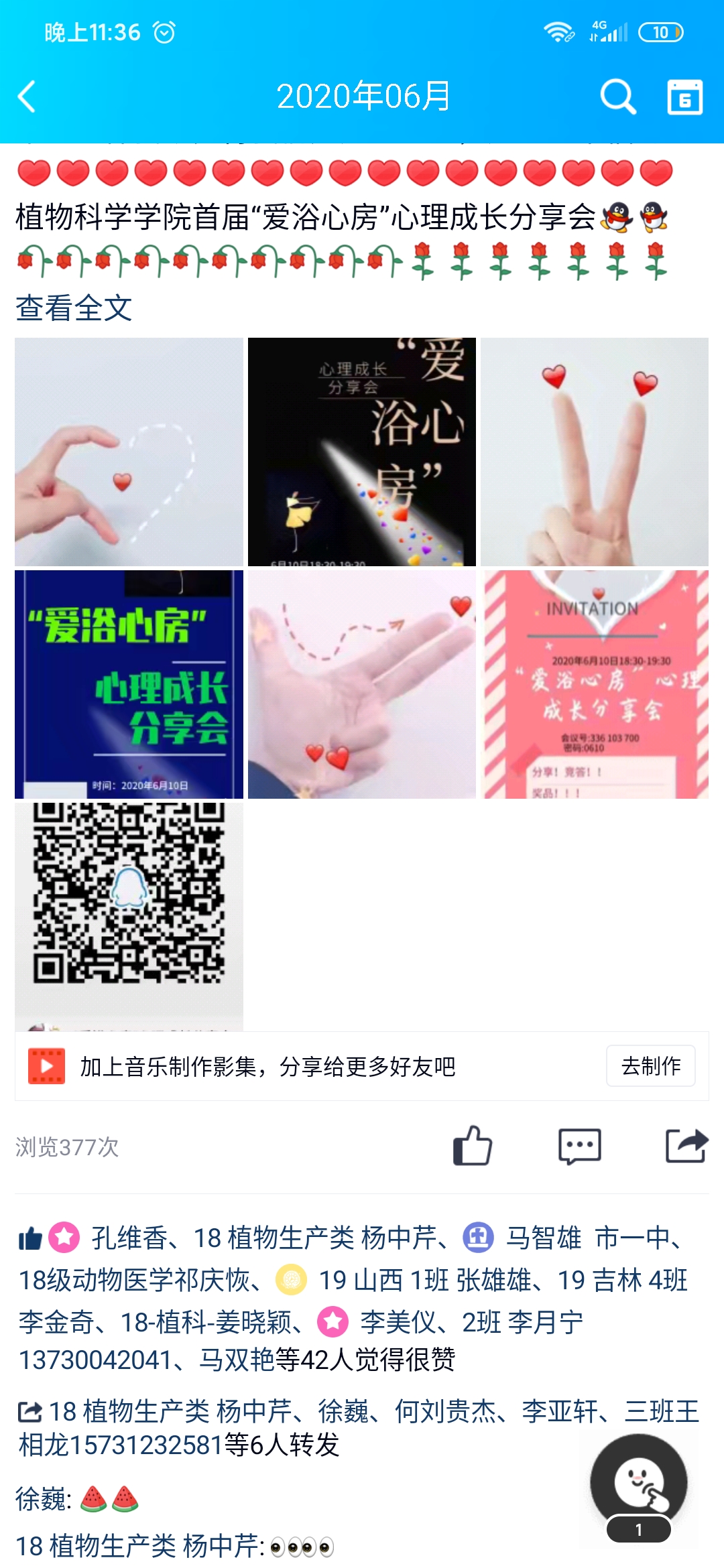This screenshot has width=724, height=1568.
Task: Open the comment bubble icon
Action: 579,1146
